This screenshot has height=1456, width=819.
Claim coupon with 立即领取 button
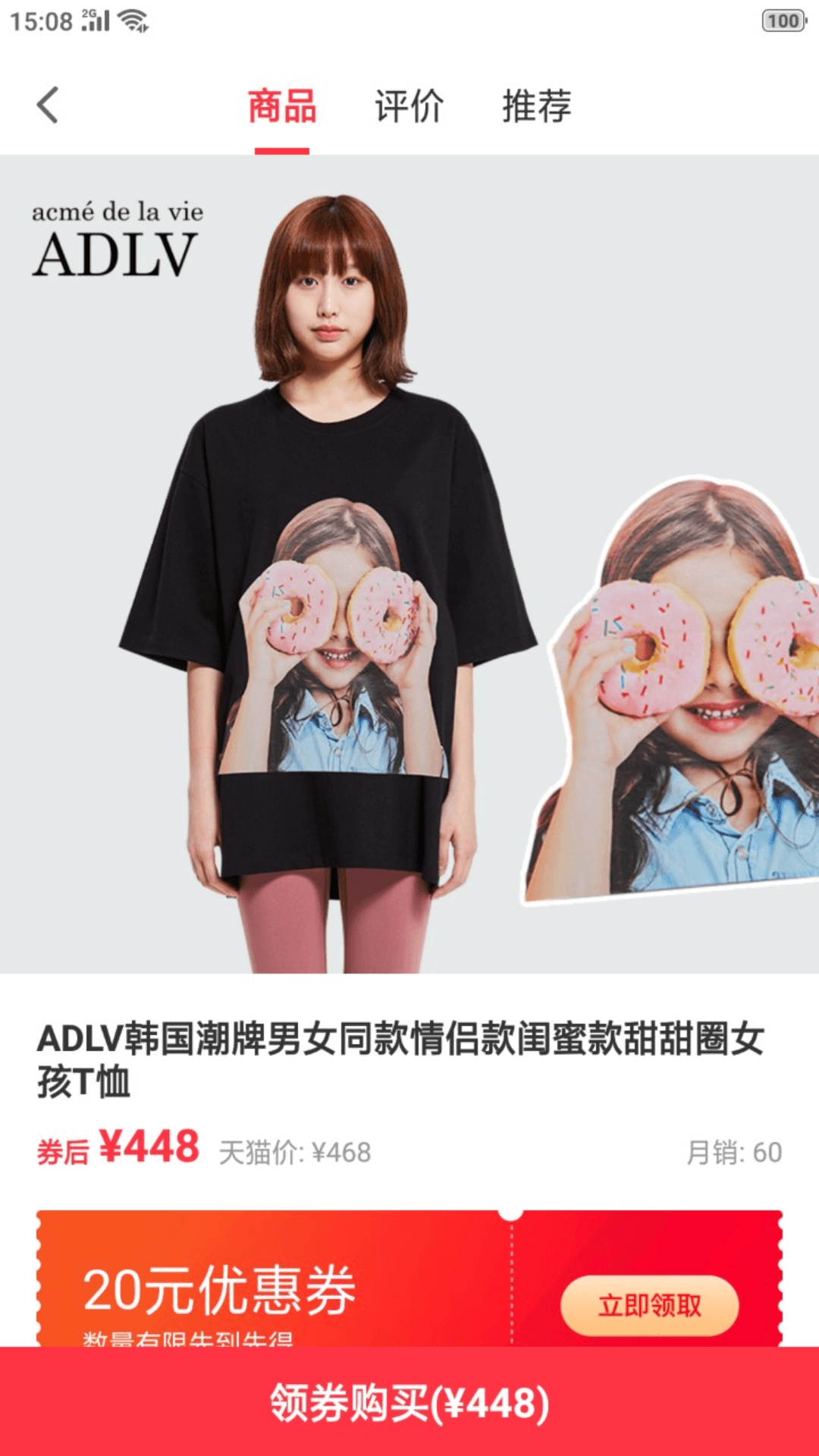[x=649, y=1305]
